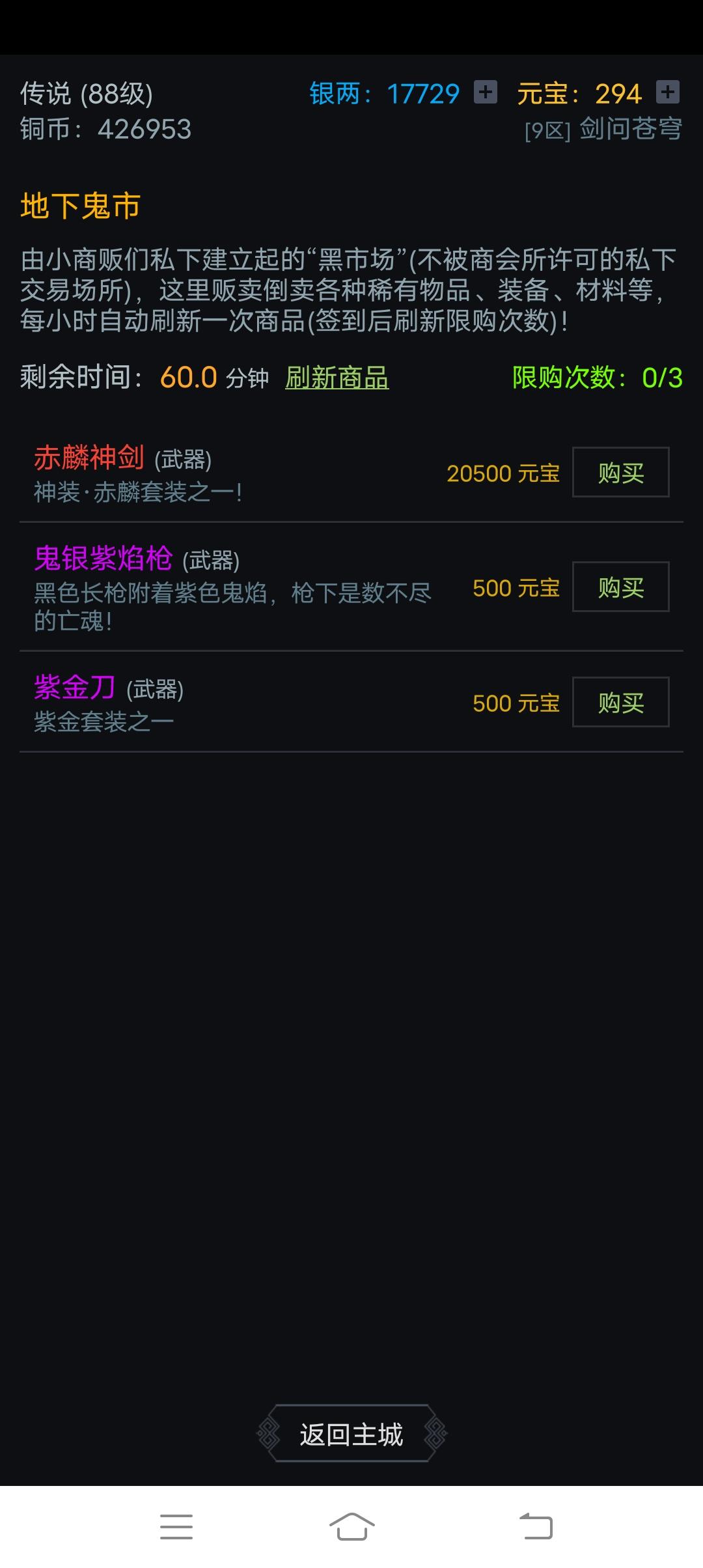Tap 购买 for 紫金刀

[620, 703]
